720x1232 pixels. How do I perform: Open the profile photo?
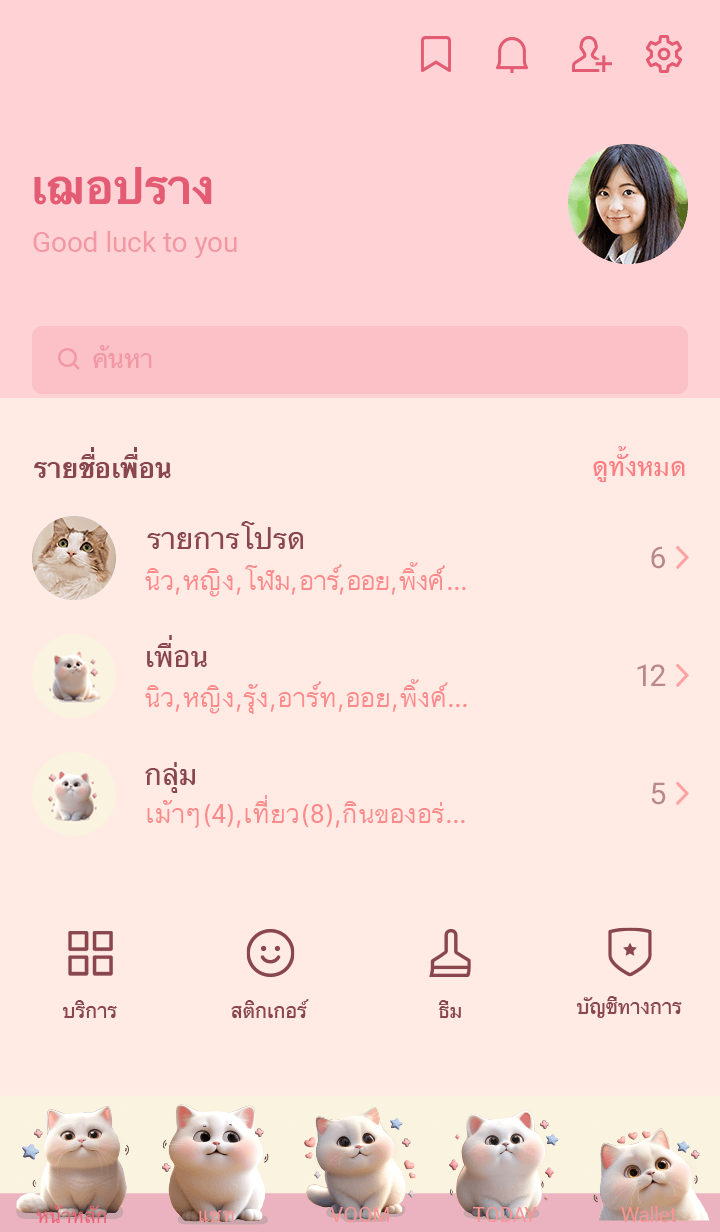coord(628,204)
